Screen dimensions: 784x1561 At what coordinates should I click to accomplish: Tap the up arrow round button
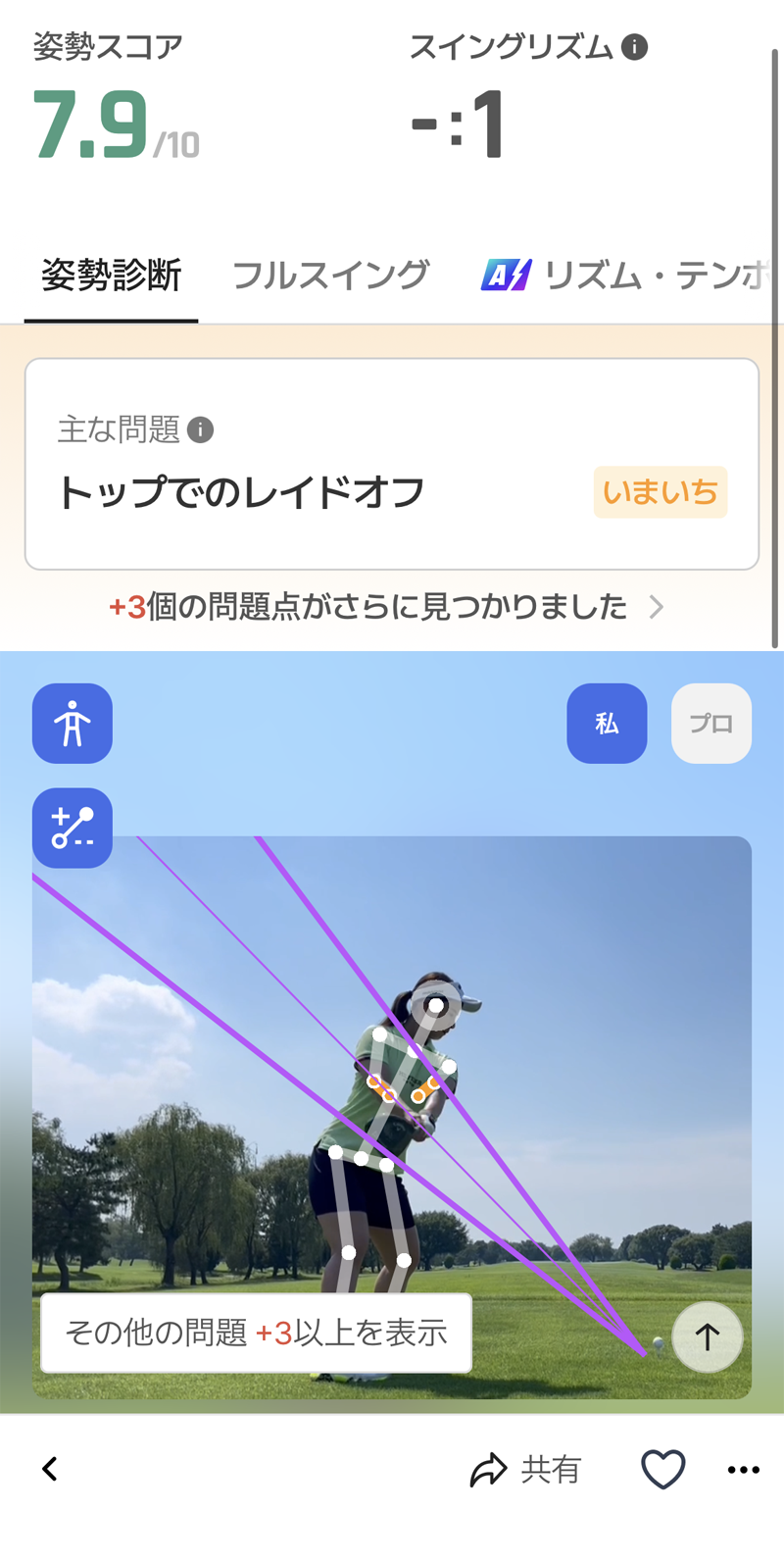pos(707,1336)
